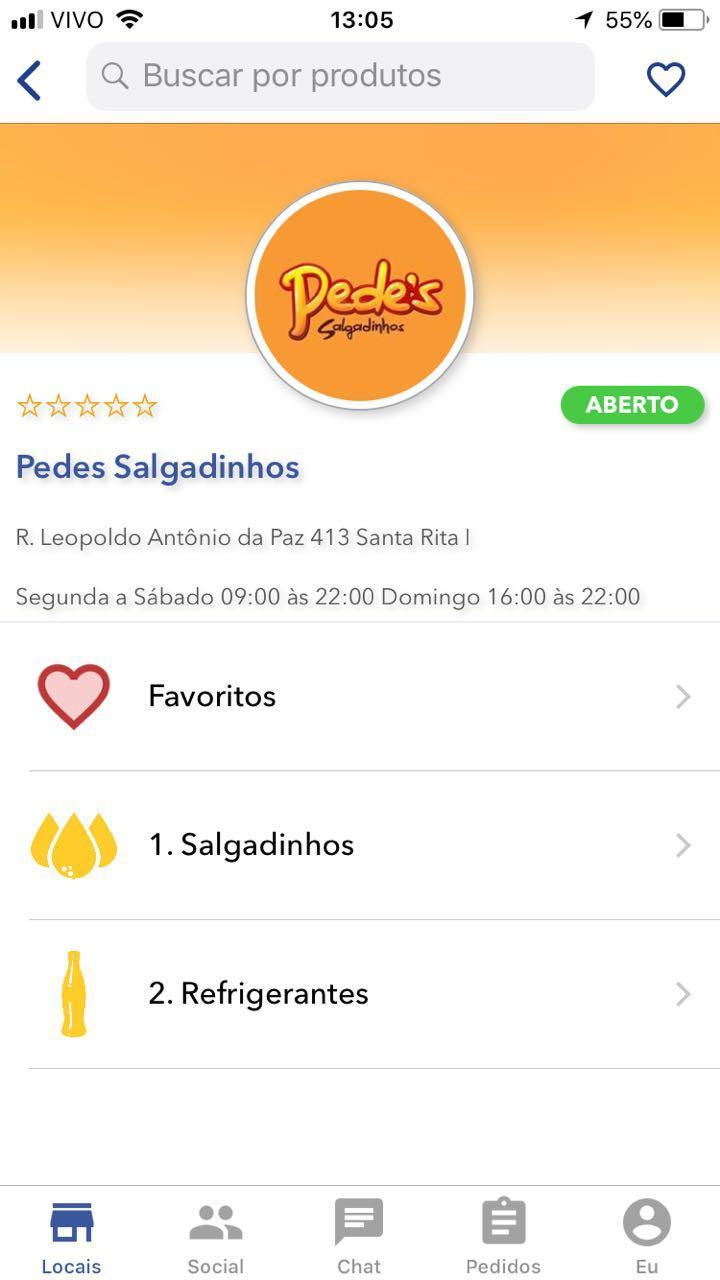The image size is (720, 1280).
Task: Expand the Favoritos category
Action: [683, 696]
